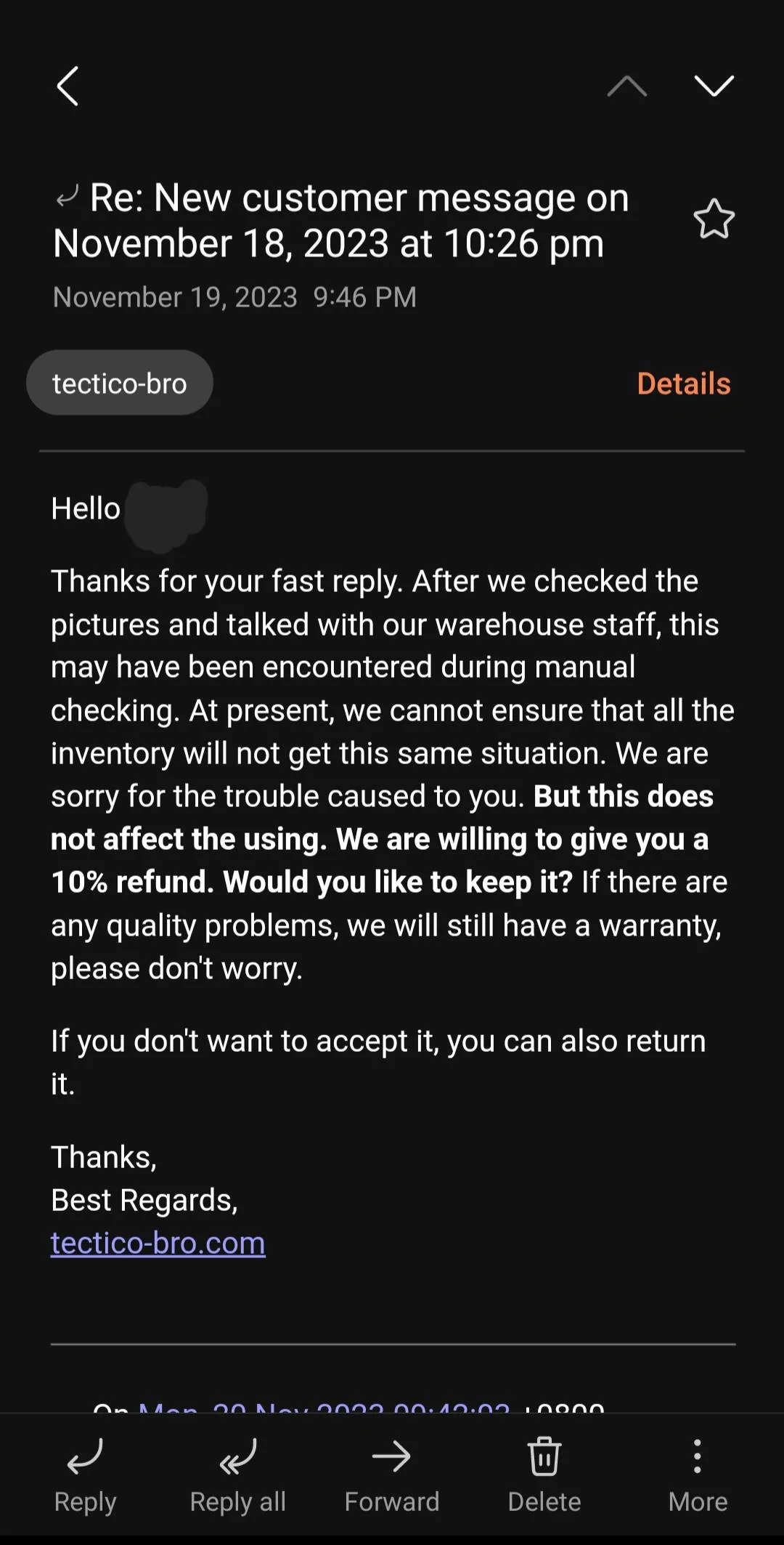Star this email
784x1545 pixels.
pyautogui.click(x=714, y=219)
